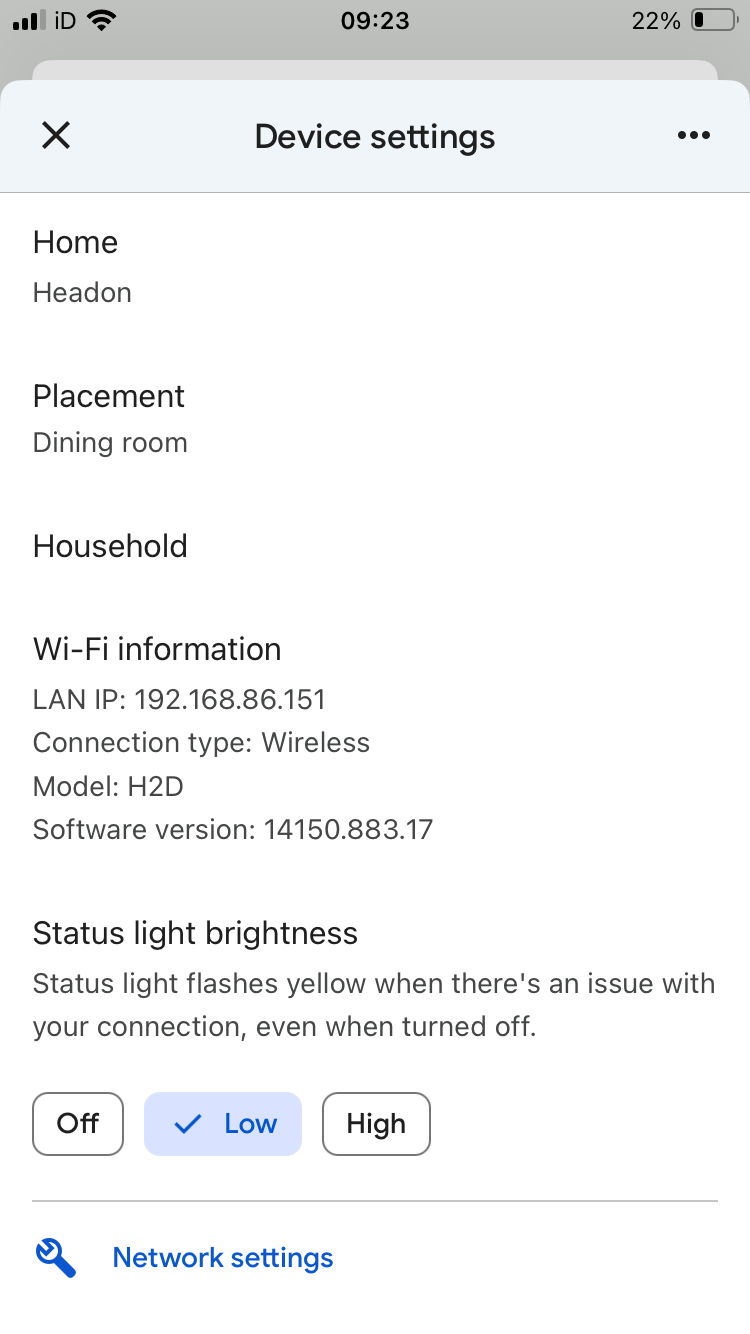Open the Home setting showing Headon
This screenshot has width=750, height=1334.
click(x=375, y=266)
